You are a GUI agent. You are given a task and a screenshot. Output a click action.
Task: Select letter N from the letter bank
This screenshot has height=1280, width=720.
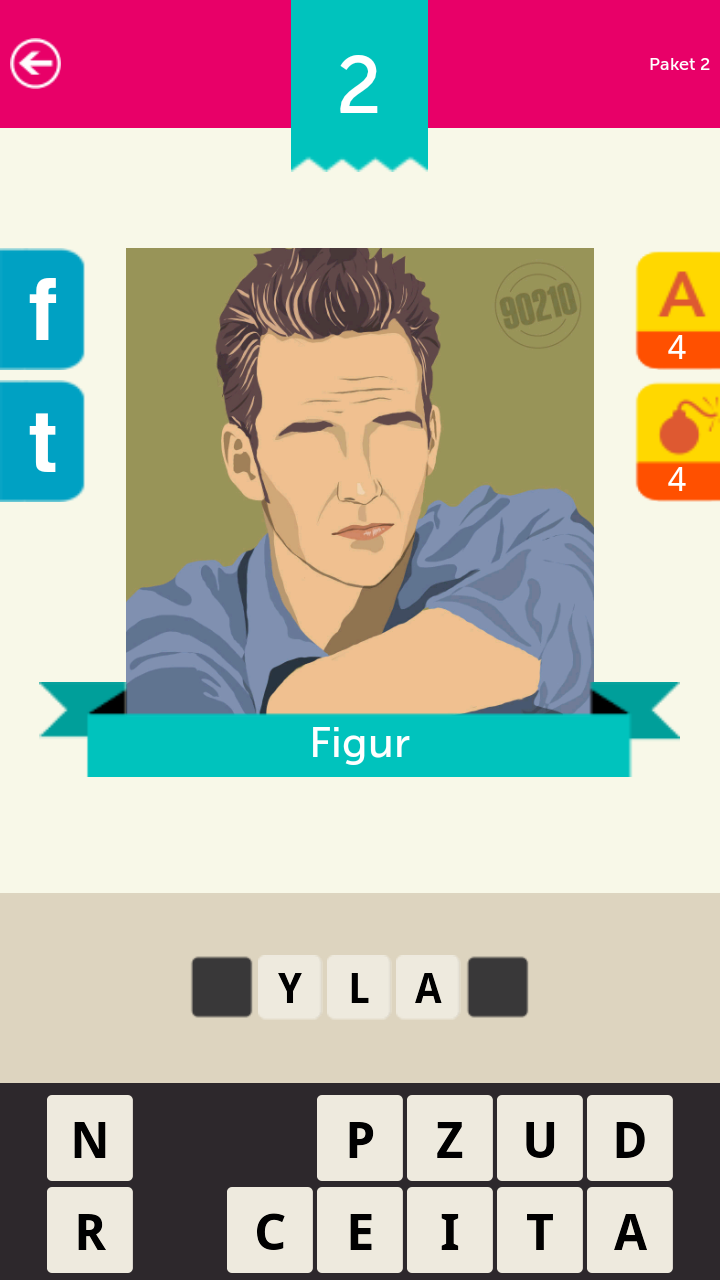pos(90,1138)
